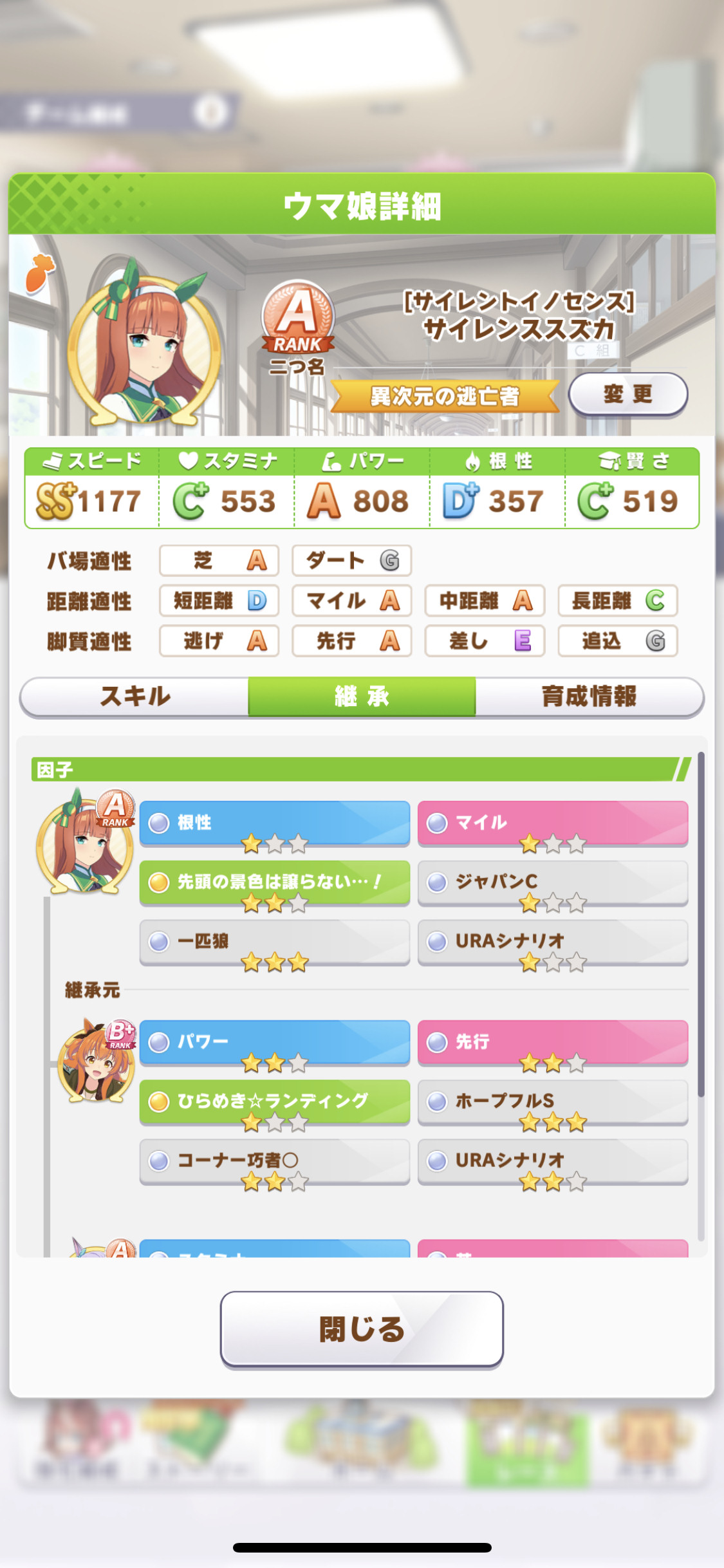Select the 継承 tab
Screen dimensions: 724x1568
(362, 696)
